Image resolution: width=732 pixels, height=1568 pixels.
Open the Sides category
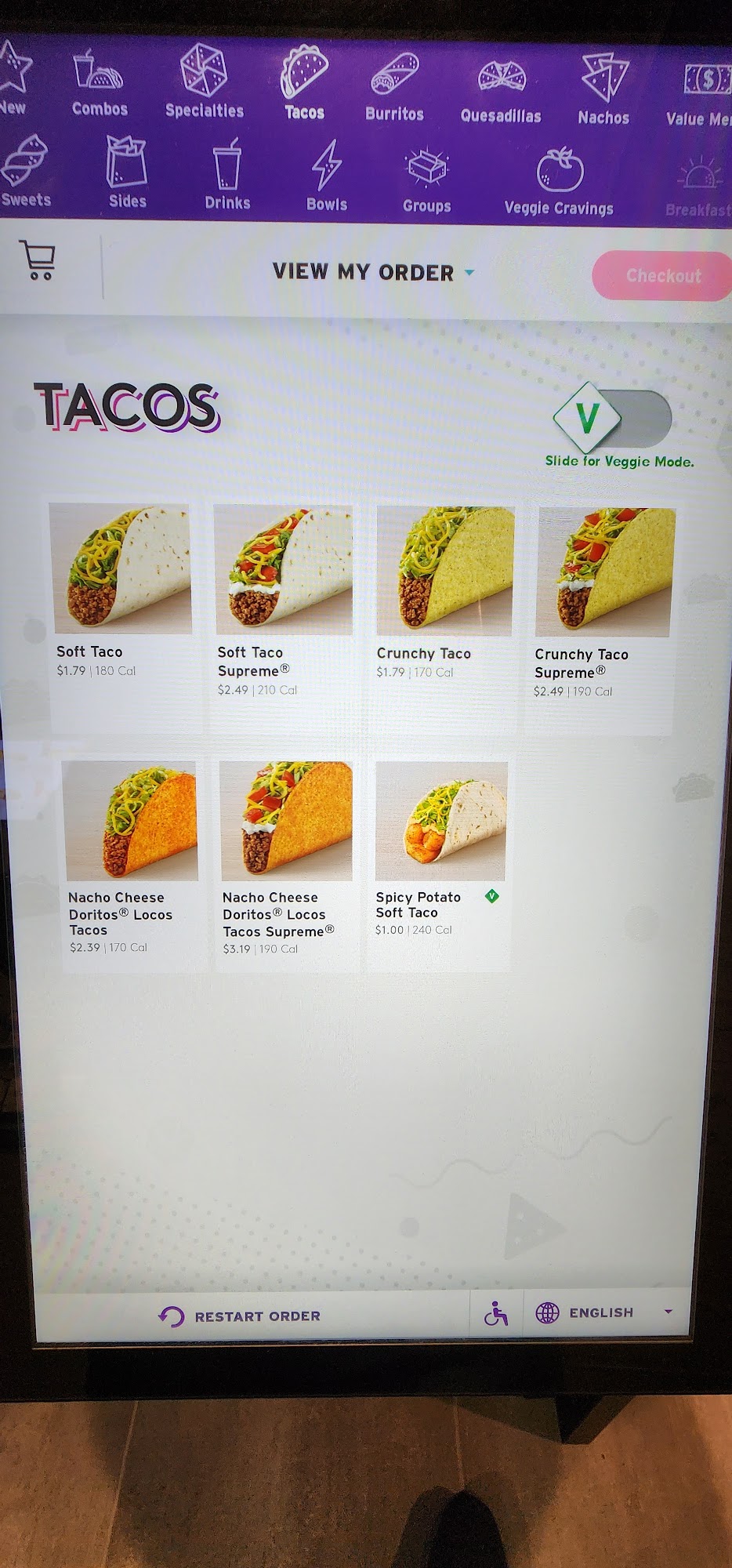127,173
